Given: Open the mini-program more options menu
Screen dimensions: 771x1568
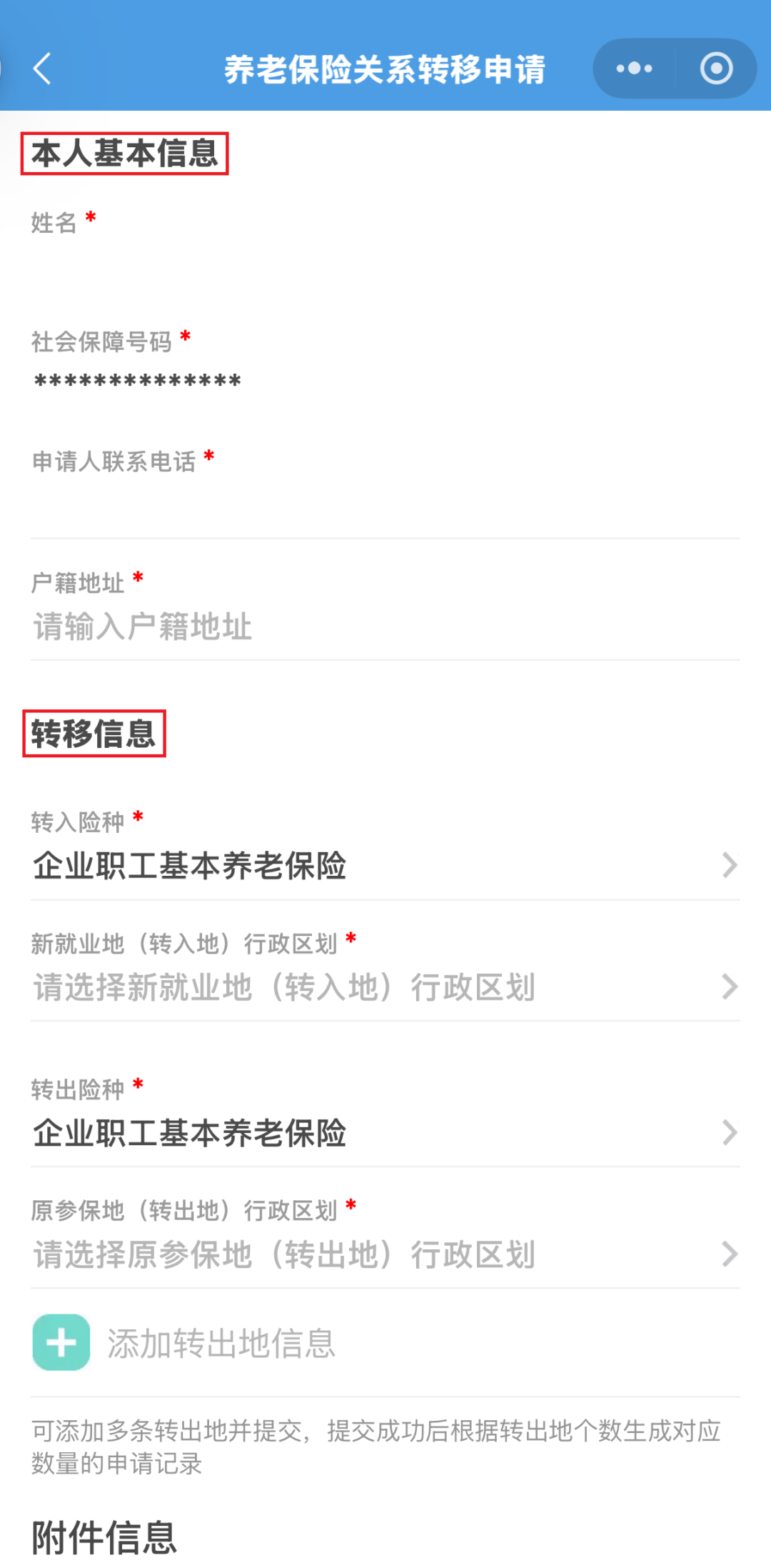Looking at the screenshot, I should click(633, 68).
